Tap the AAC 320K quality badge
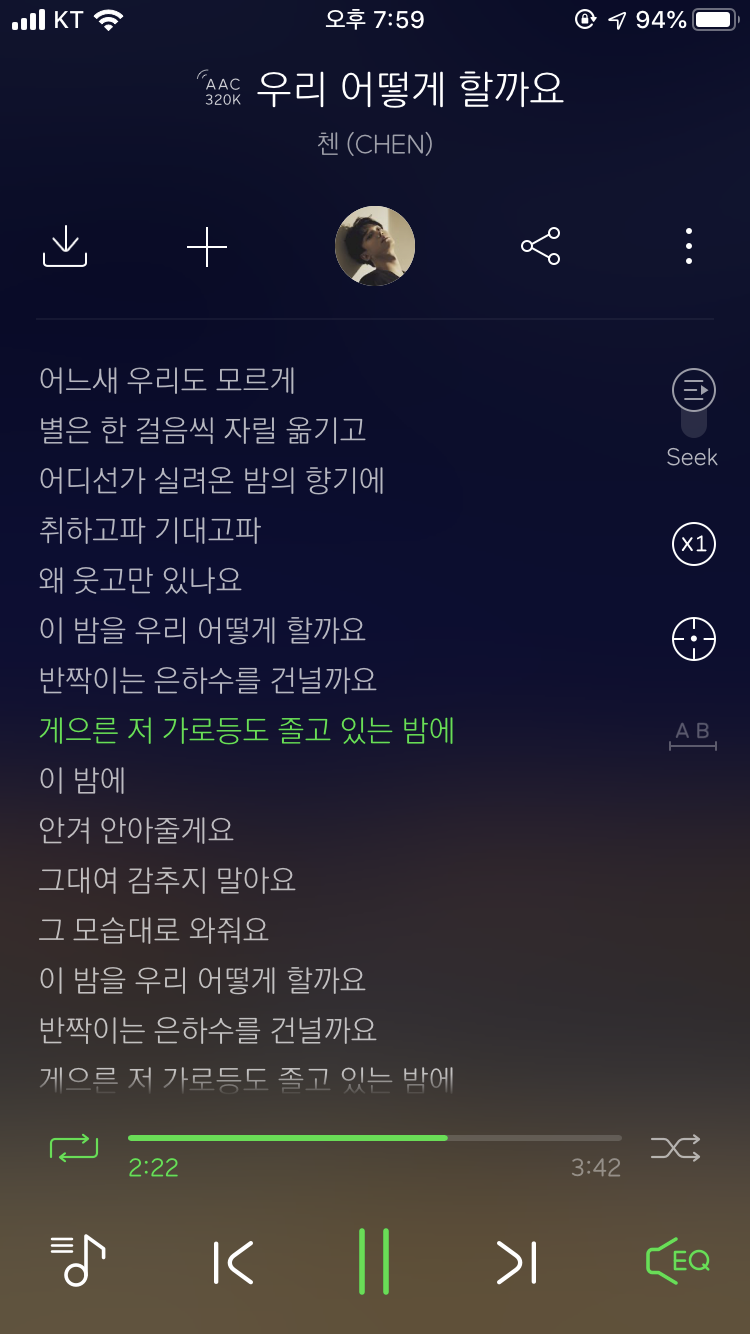 click(218, 89)
